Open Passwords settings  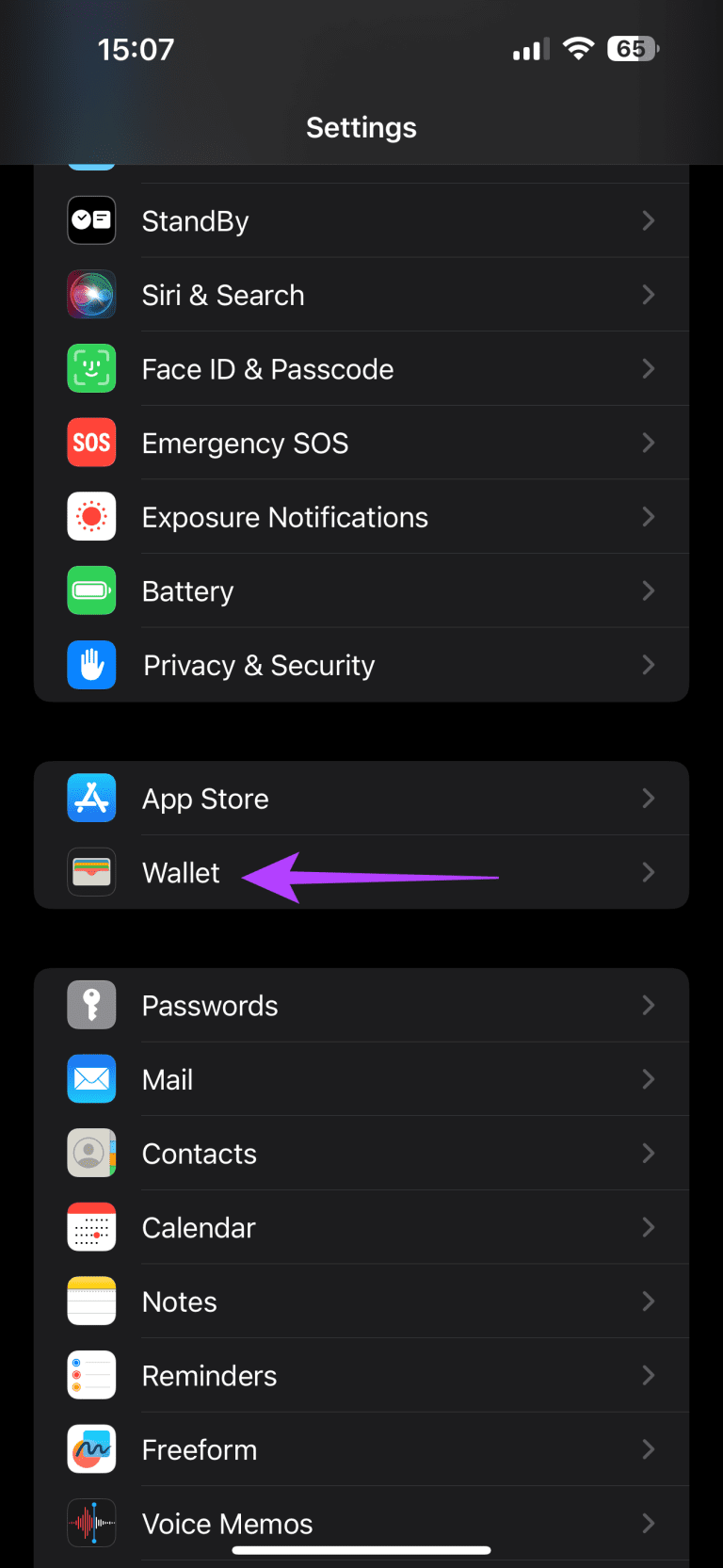tap(361, 1005)
